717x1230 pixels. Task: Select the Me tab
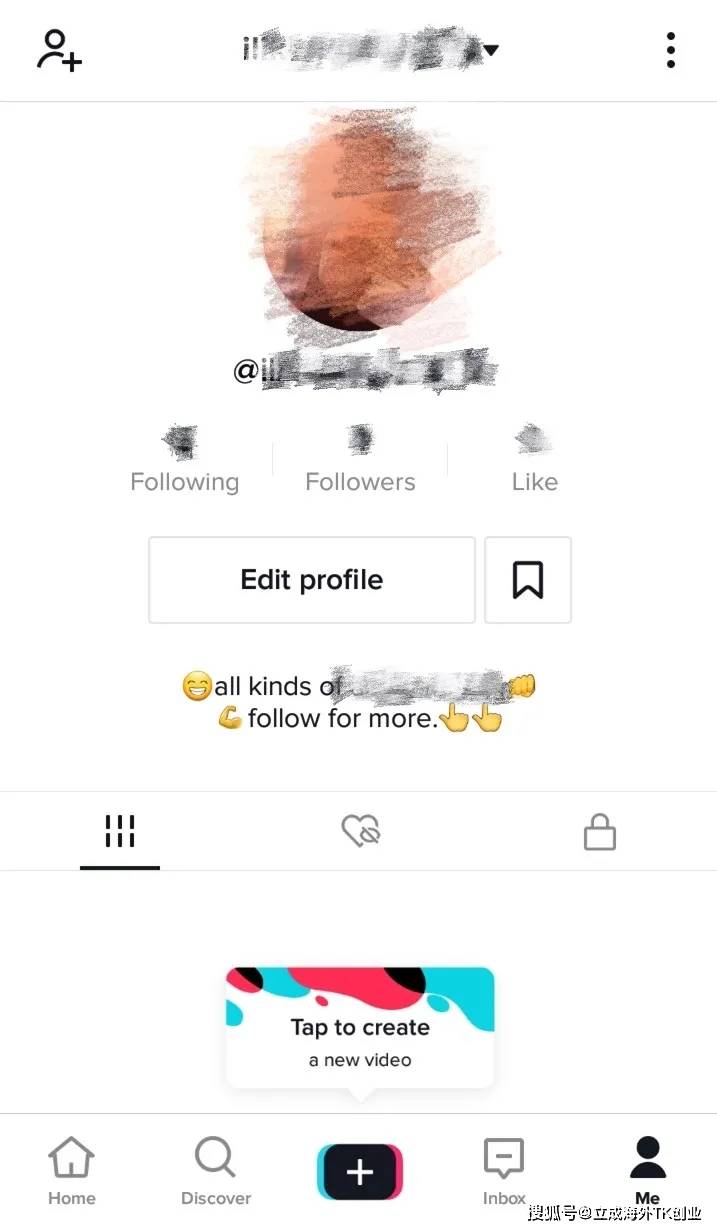[x=647, y=1172]
